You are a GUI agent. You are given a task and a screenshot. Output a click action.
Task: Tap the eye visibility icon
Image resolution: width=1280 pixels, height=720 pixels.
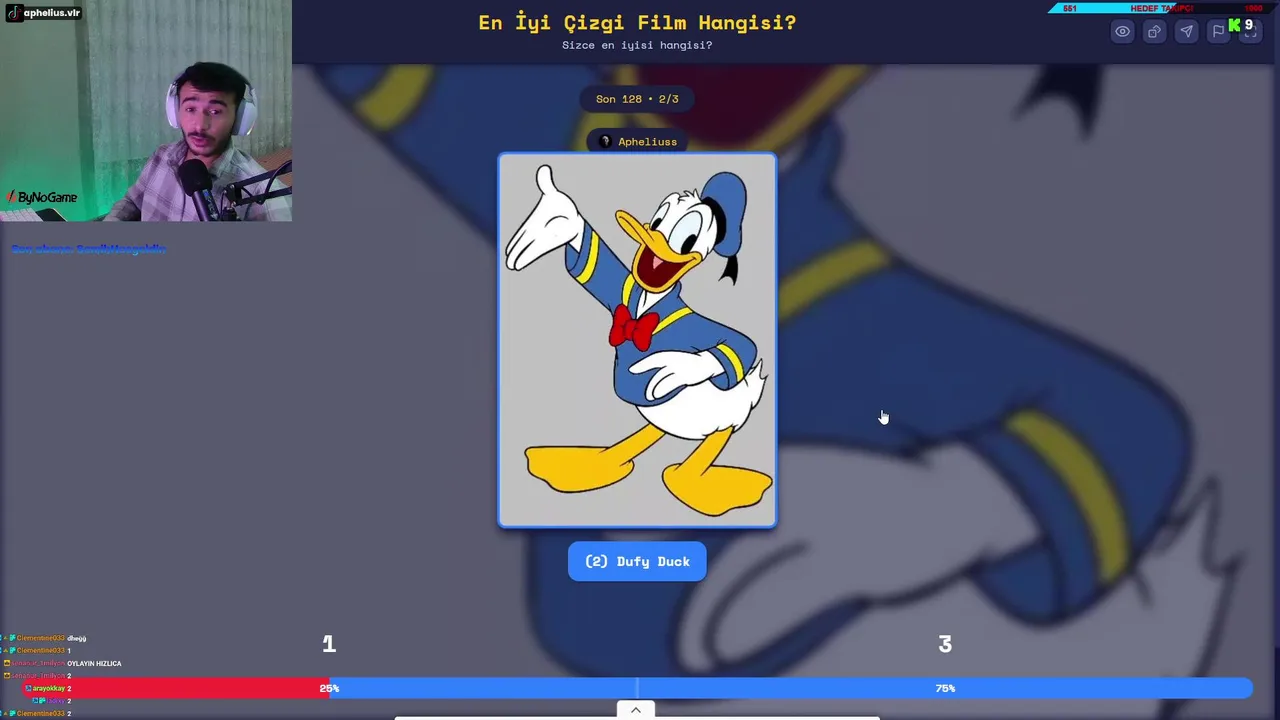click(x=1122, y=31)
